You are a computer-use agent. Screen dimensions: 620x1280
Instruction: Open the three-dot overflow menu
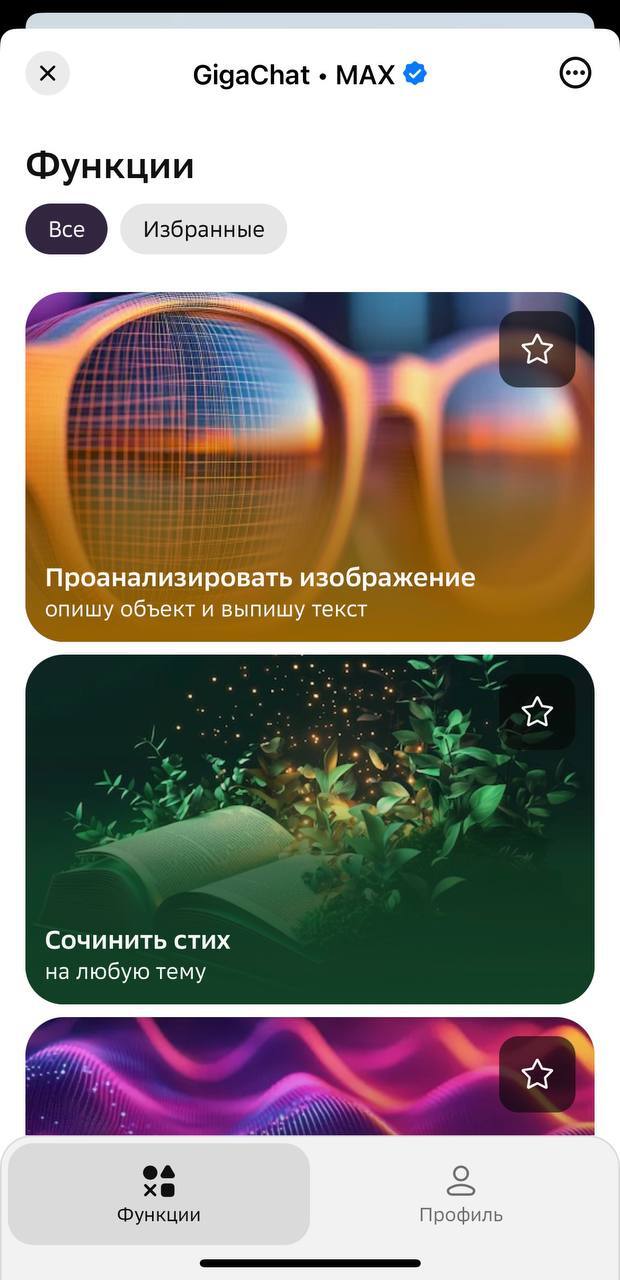point(575,73)
